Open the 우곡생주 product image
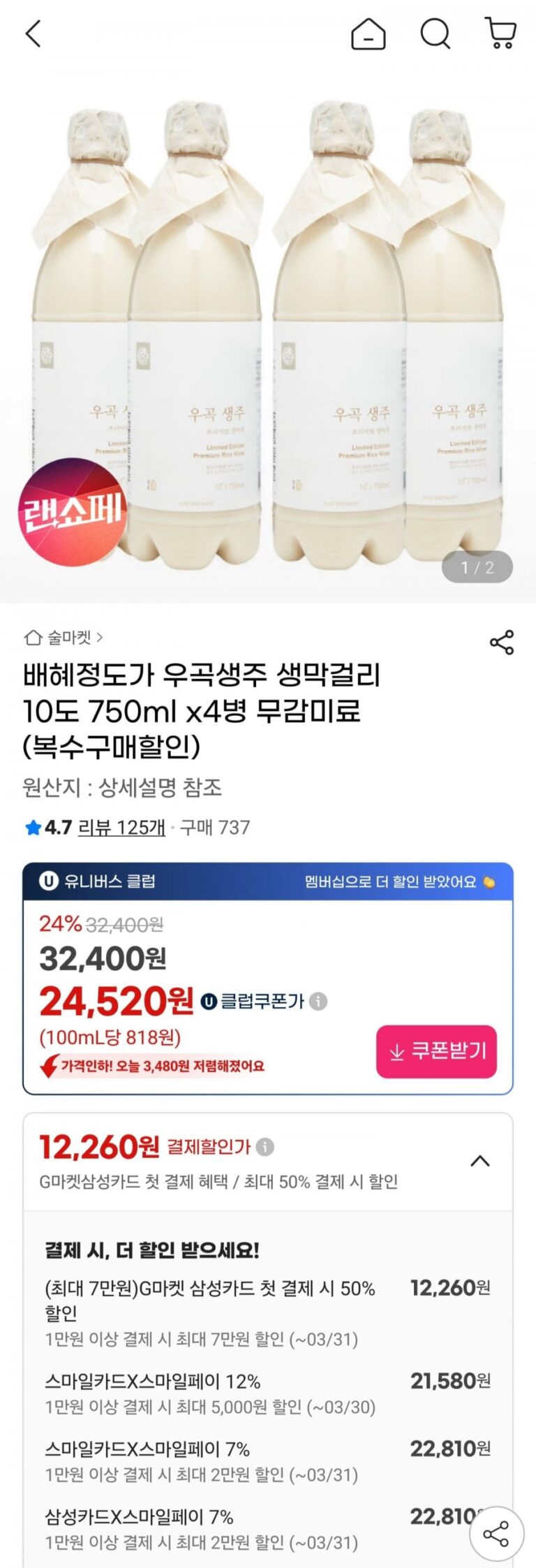The image size is (536, 1568). 268,335
